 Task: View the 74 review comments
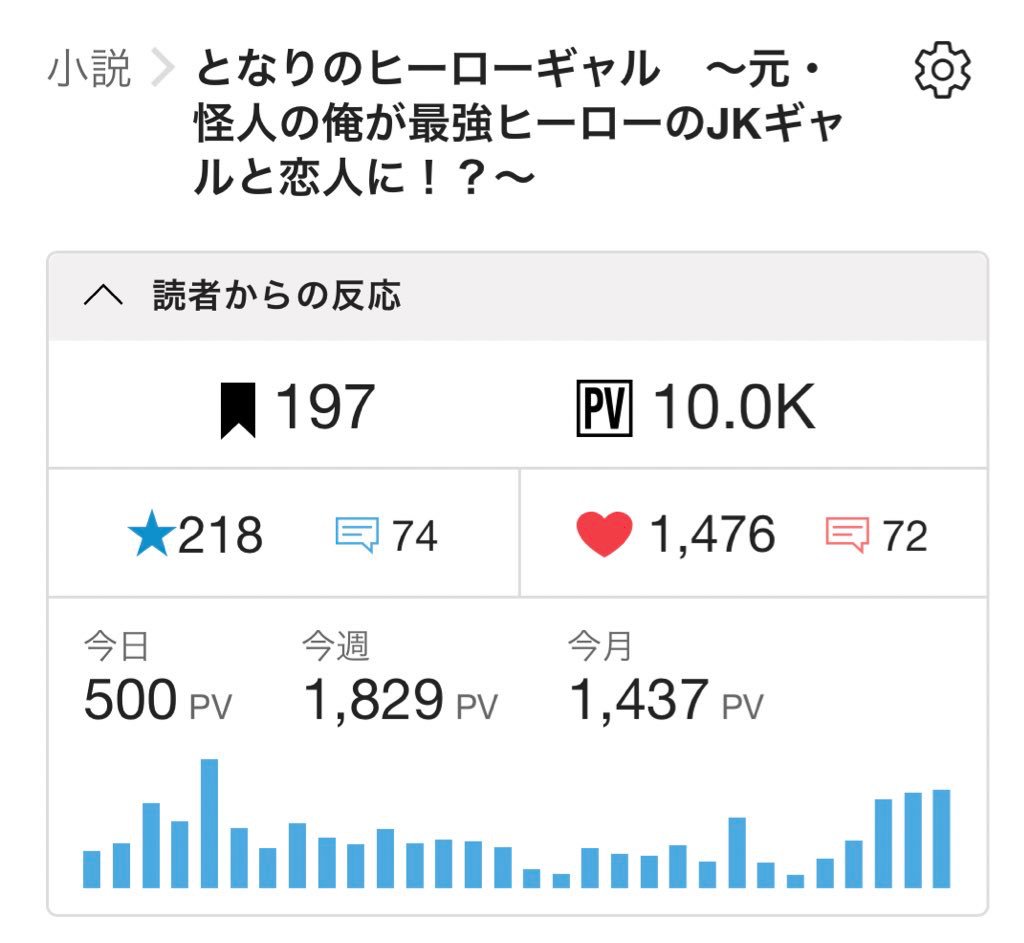coord(387,535)
